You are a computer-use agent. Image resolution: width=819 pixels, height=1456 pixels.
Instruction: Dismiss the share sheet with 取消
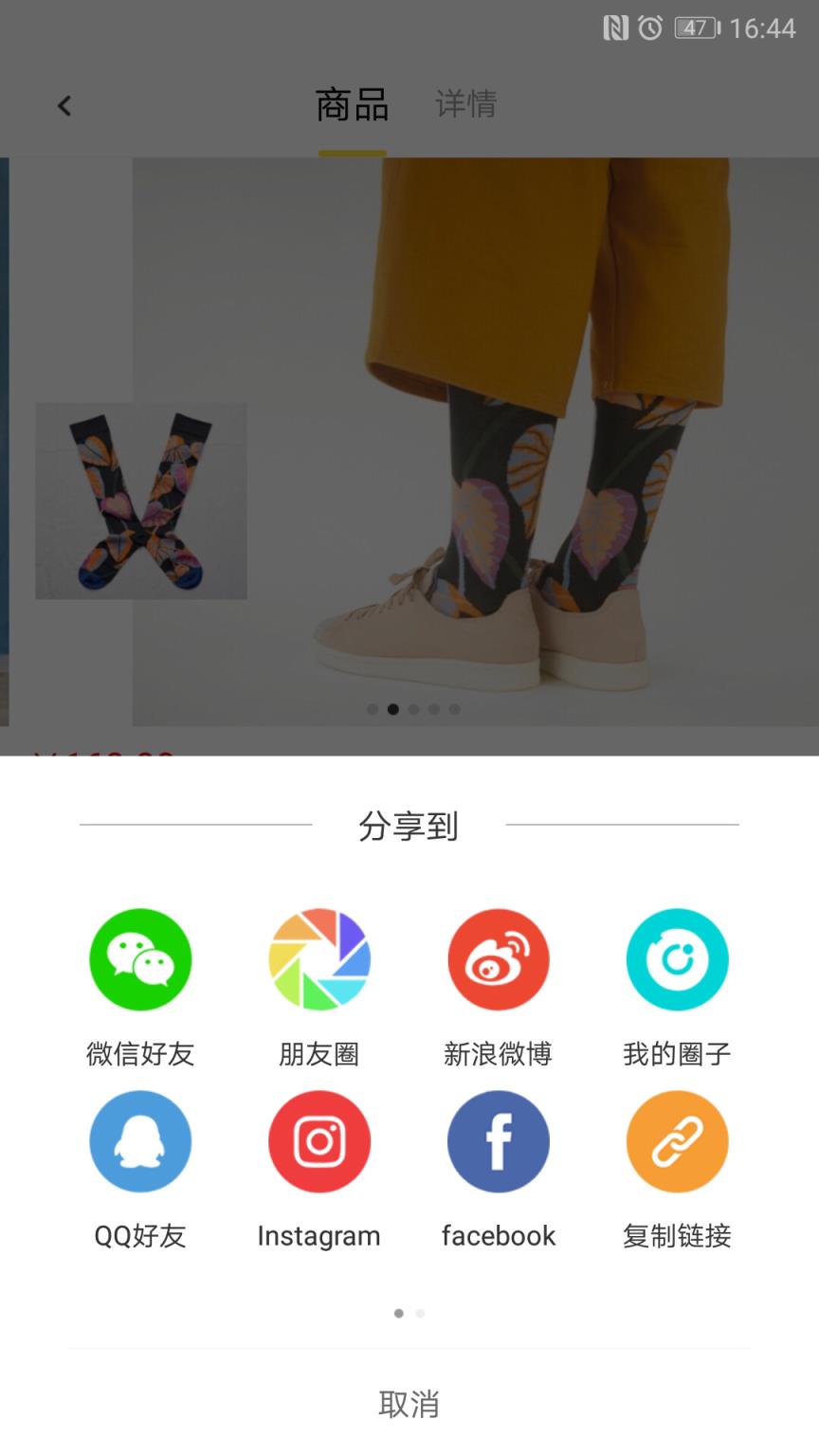(408, 1403)
